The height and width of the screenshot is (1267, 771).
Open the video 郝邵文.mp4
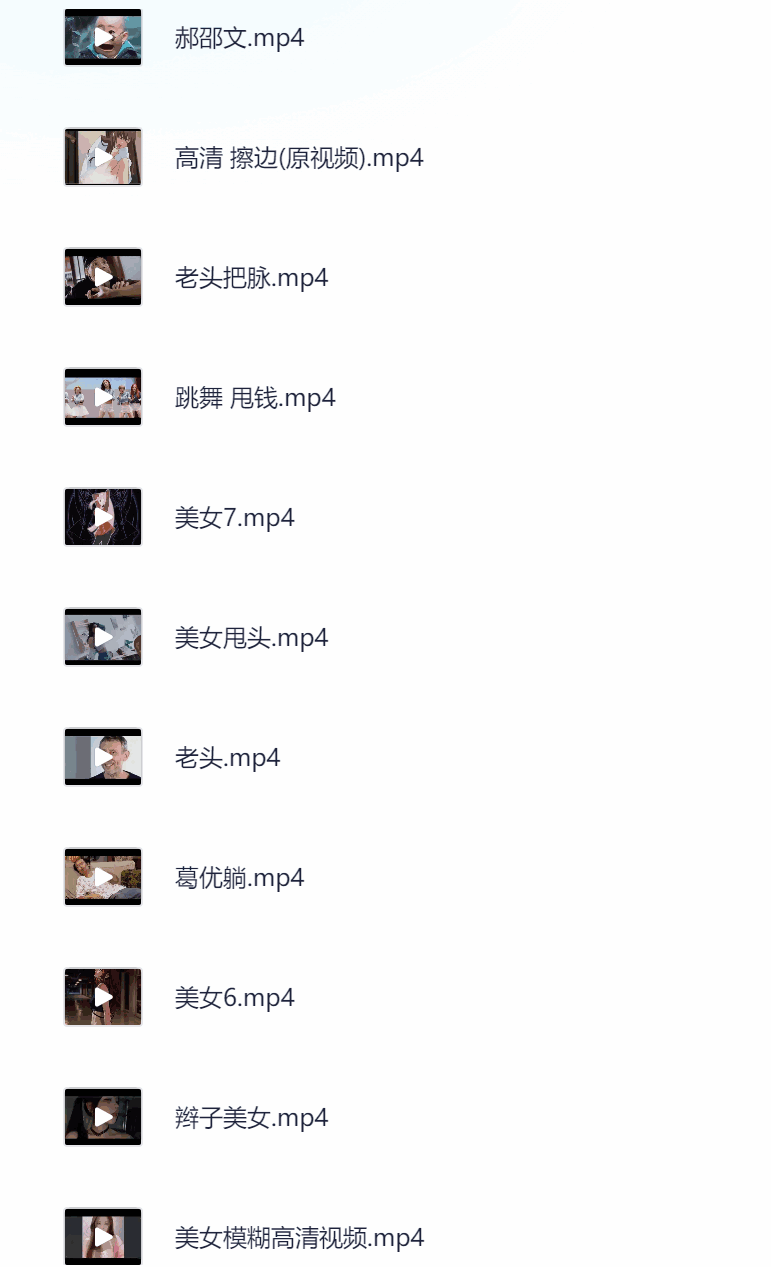[239, 38]
